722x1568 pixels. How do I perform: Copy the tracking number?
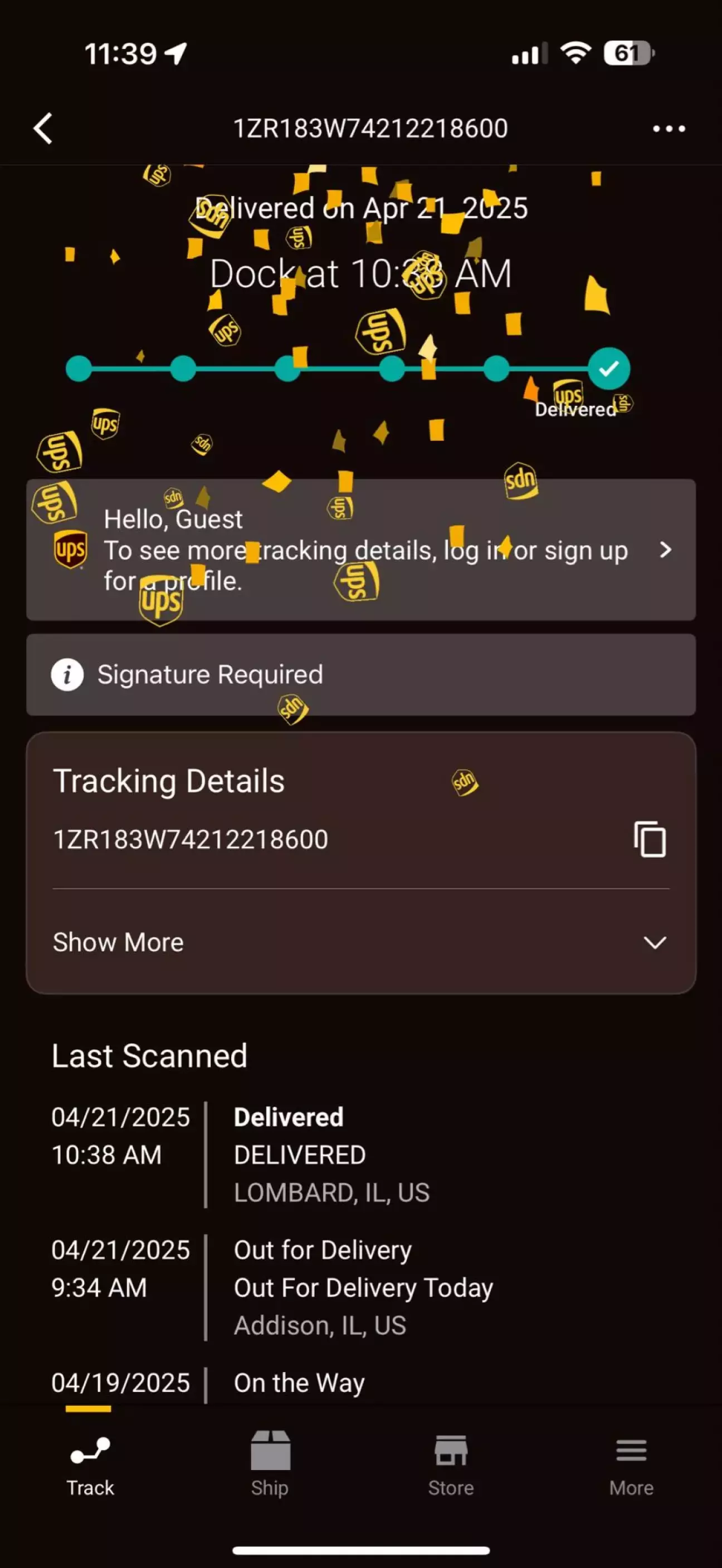pyautogui.click(x=650, y=839)
